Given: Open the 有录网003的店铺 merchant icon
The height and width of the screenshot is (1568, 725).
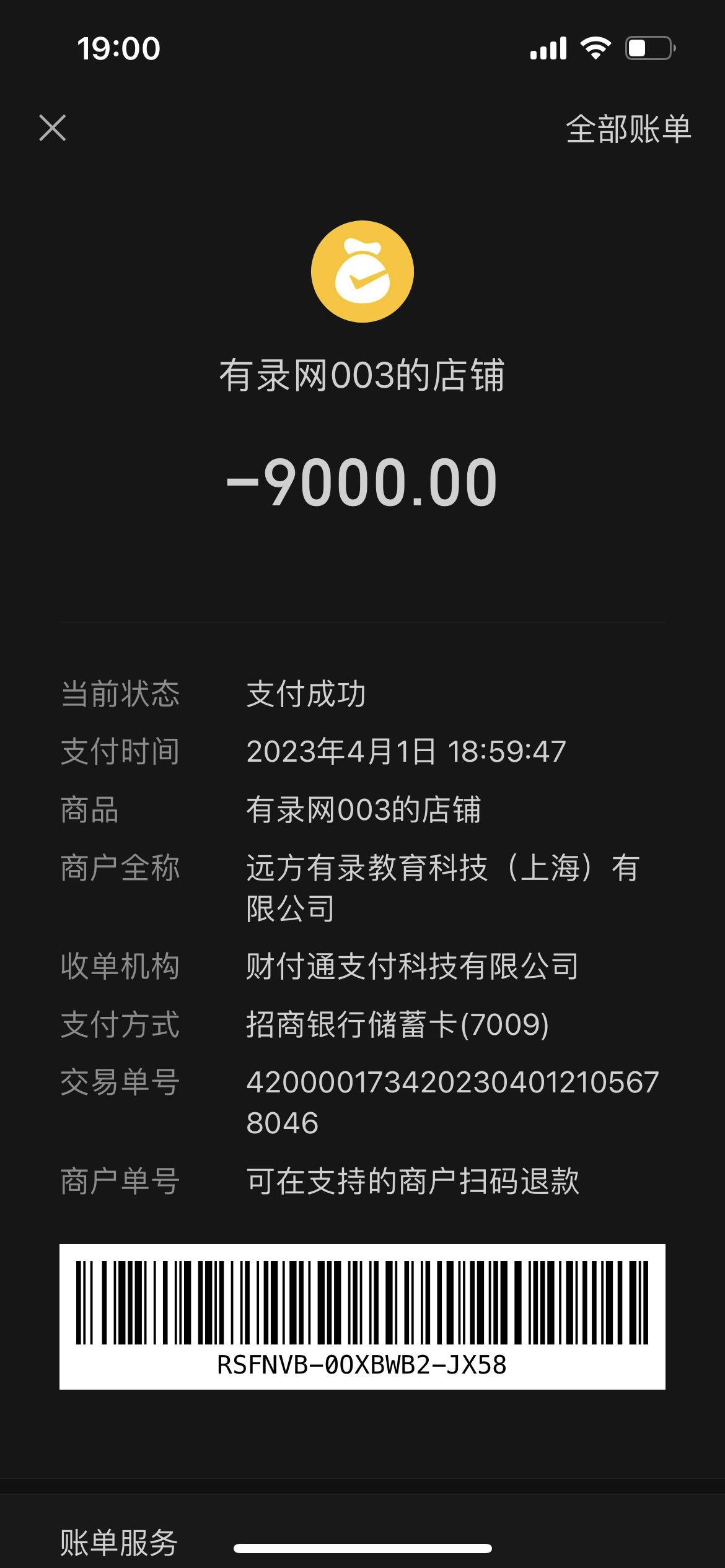Looking at the screenshot, I should tap(362, 272).
